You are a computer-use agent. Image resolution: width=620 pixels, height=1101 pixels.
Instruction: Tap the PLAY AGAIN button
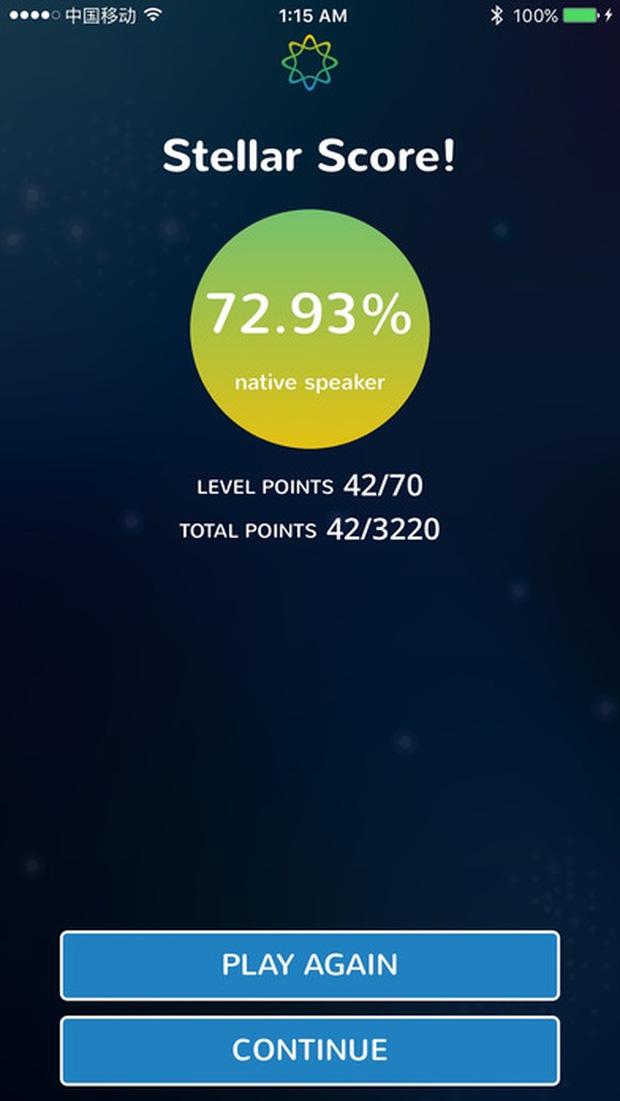pyautogui.click(x=309, y=965)
